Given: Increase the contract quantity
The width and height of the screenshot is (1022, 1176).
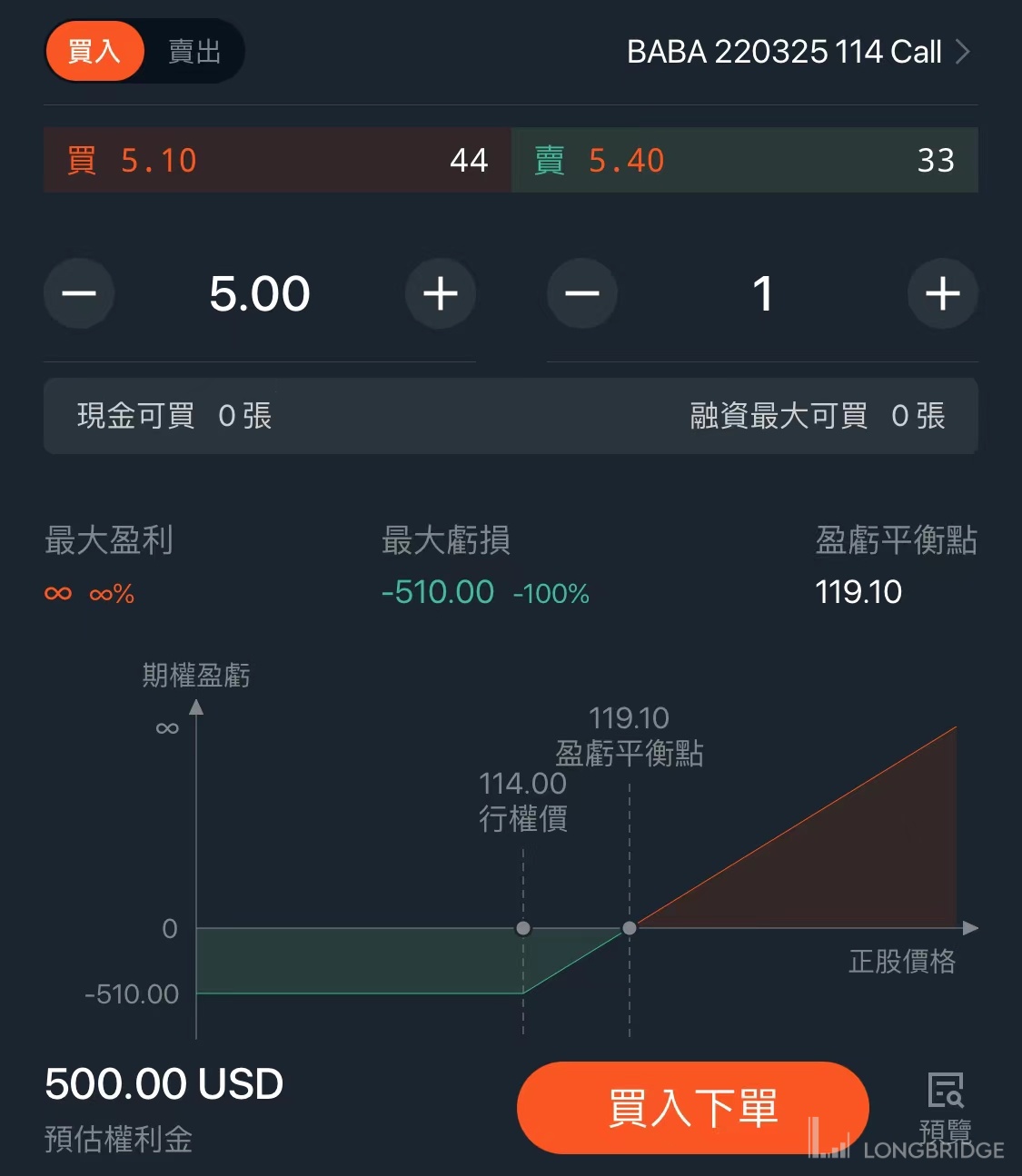Looking at the screenshot, I should [943, 293].
